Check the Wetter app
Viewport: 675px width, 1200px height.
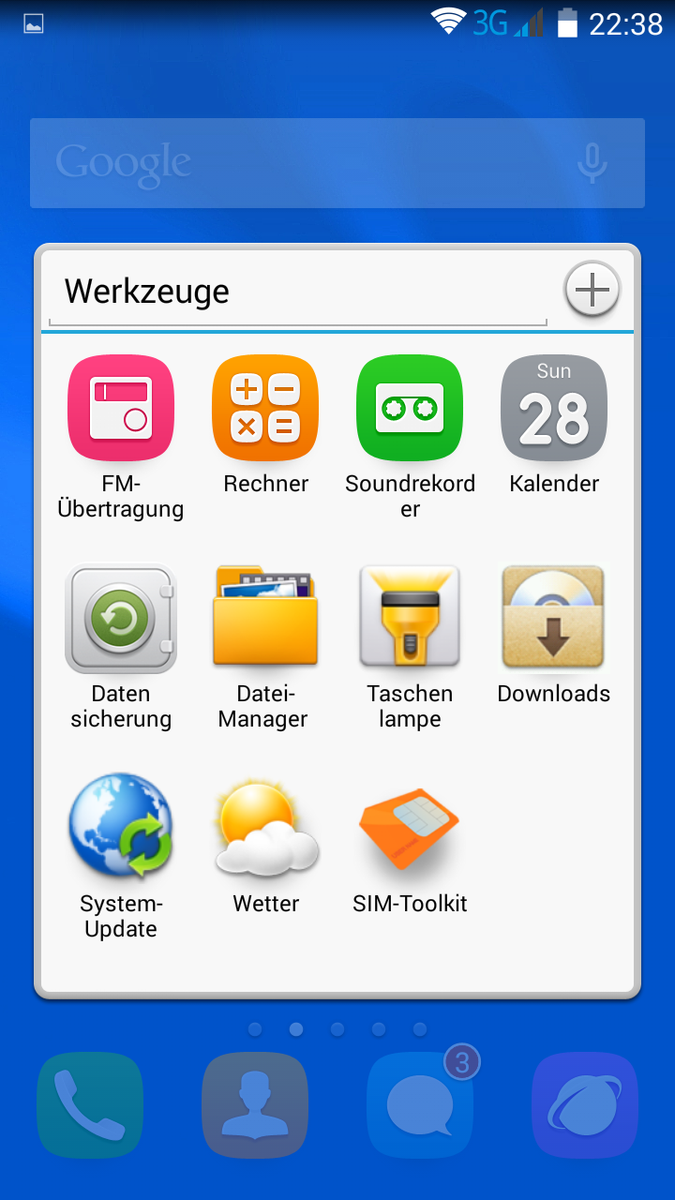(265, 827)
